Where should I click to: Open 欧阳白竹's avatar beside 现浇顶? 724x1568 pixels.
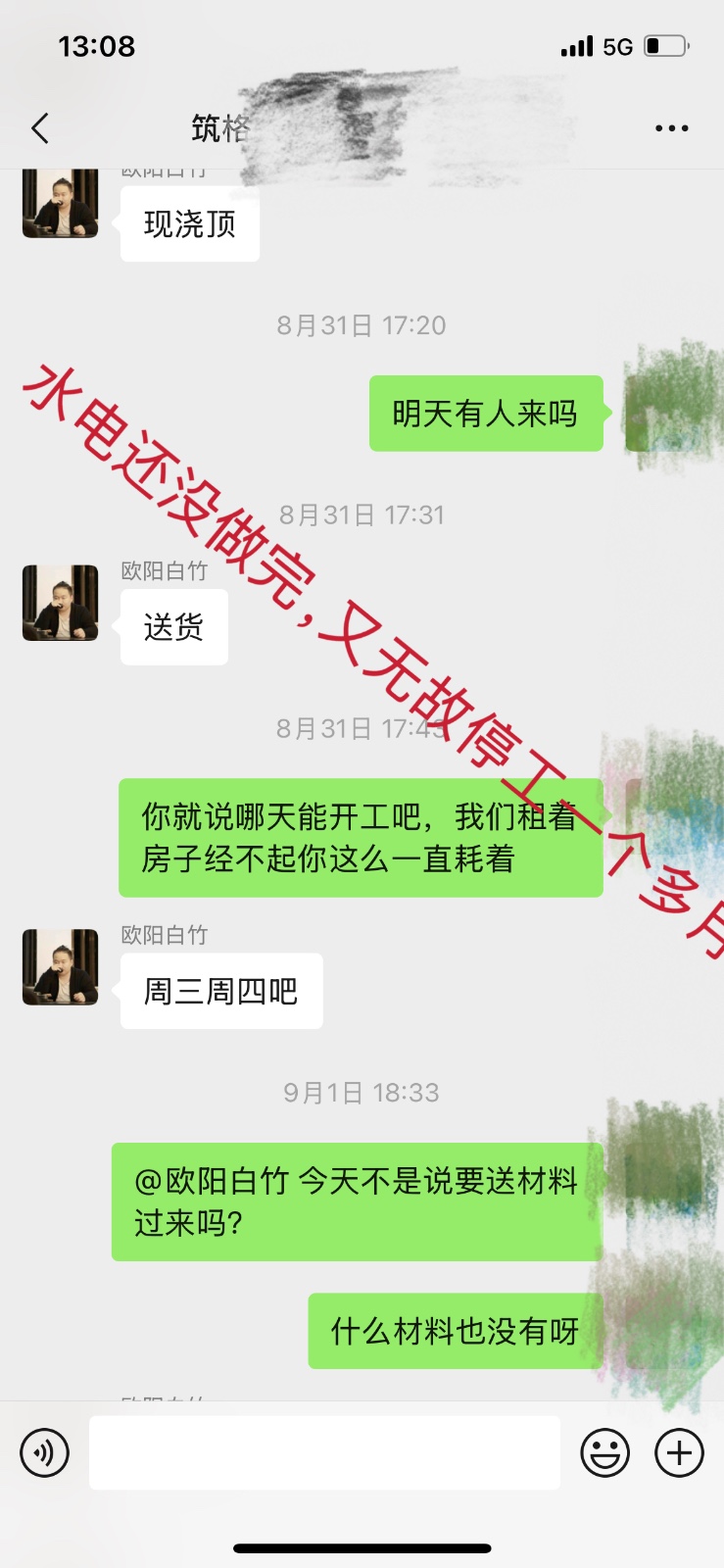(x=61, y=204)
